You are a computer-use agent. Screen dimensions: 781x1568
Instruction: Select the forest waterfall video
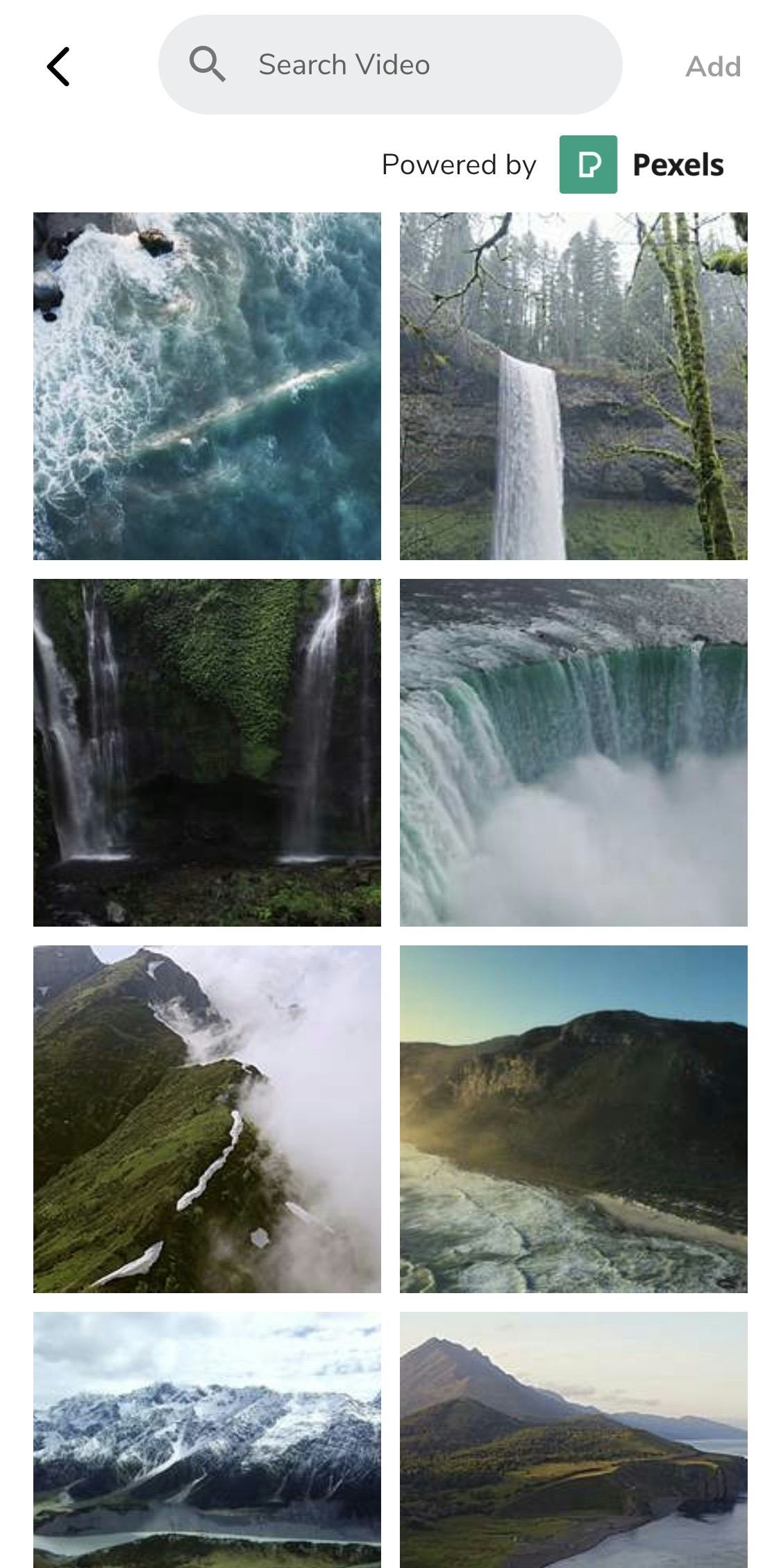[x=573, y=386]
